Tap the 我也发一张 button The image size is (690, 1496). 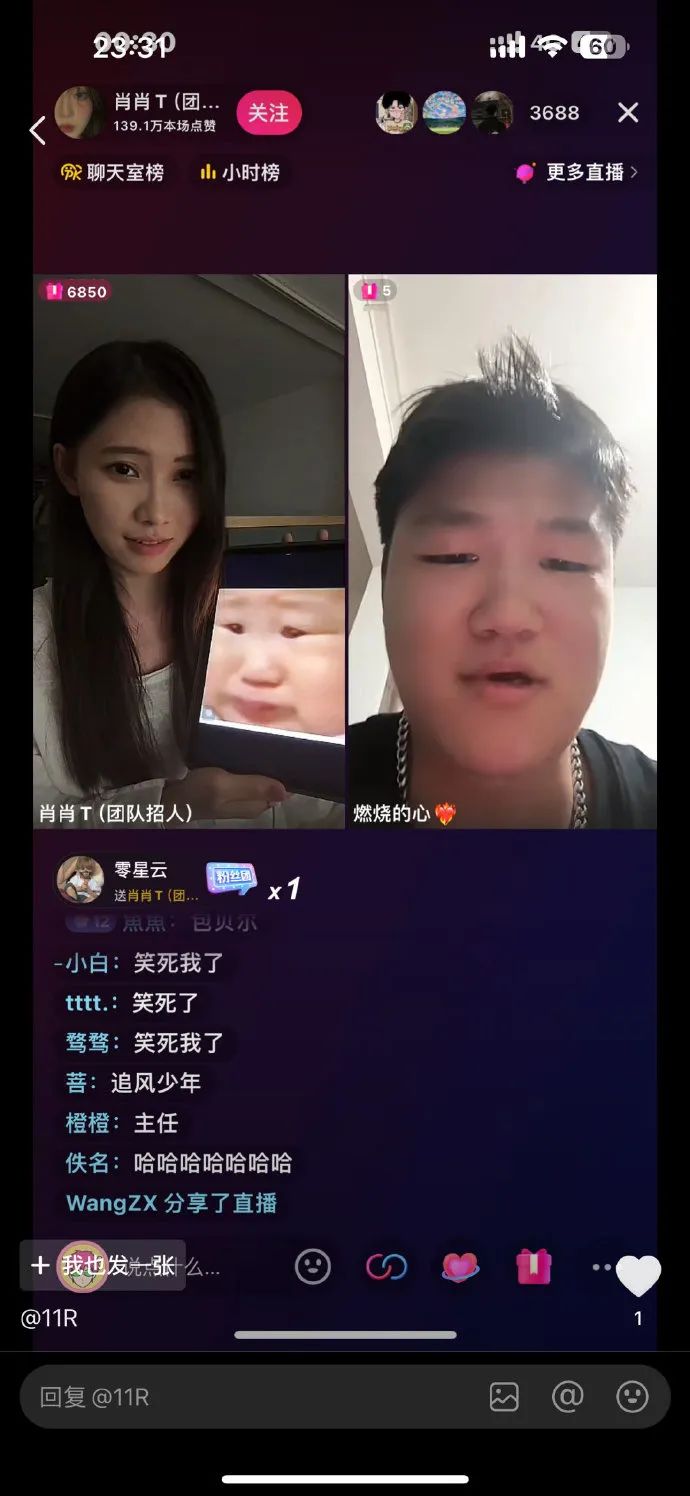point(102,1265)
